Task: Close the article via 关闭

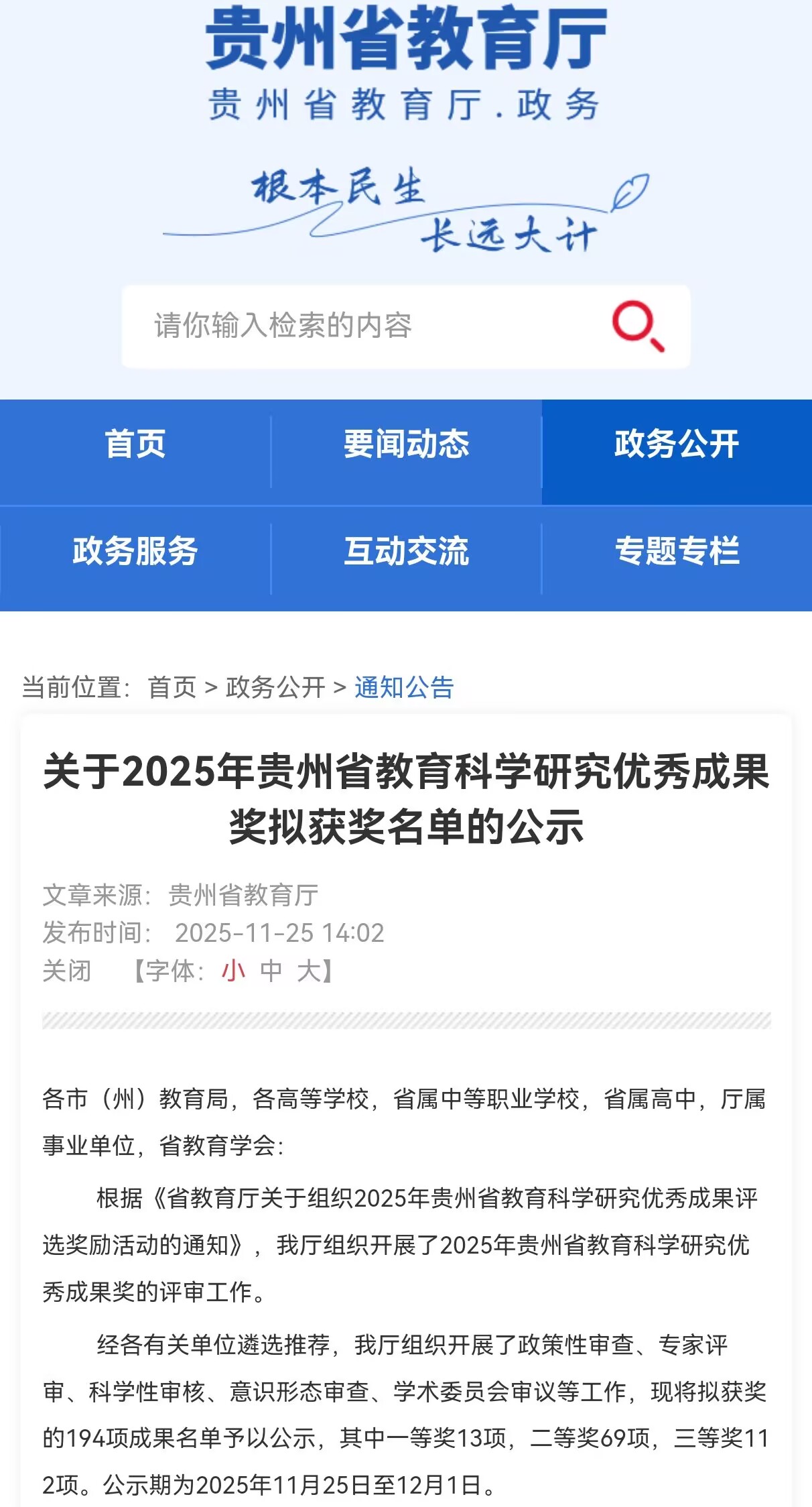Action: click(66, 971)
